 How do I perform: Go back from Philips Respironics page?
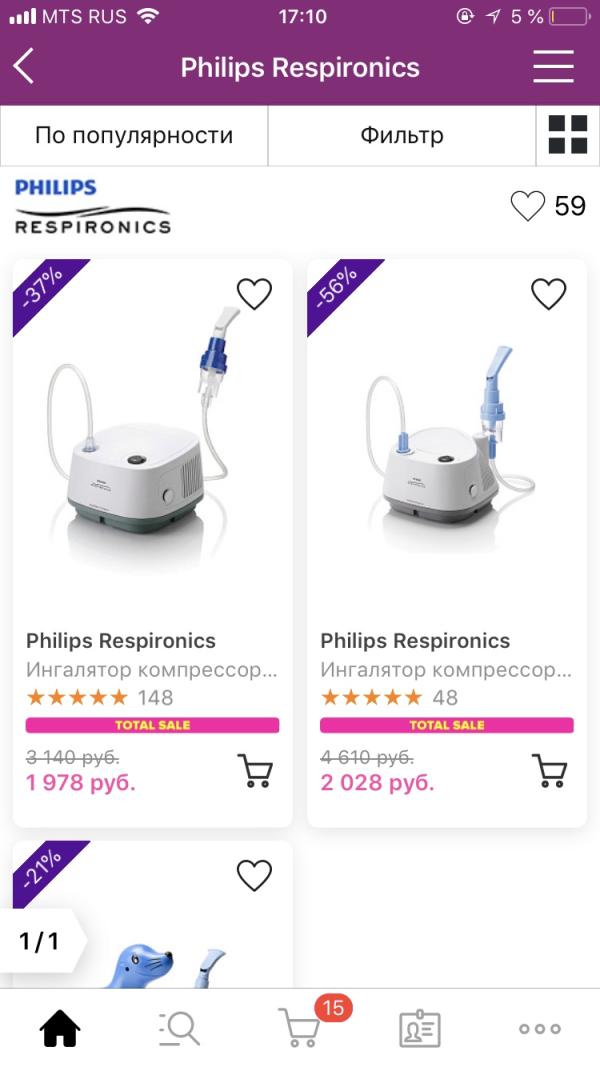coord(24,68)
